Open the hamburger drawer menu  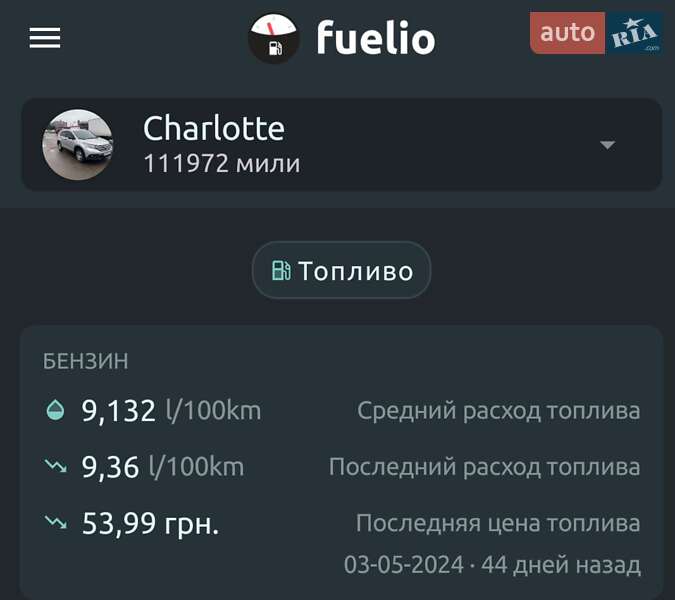click(x=45, y=38)
